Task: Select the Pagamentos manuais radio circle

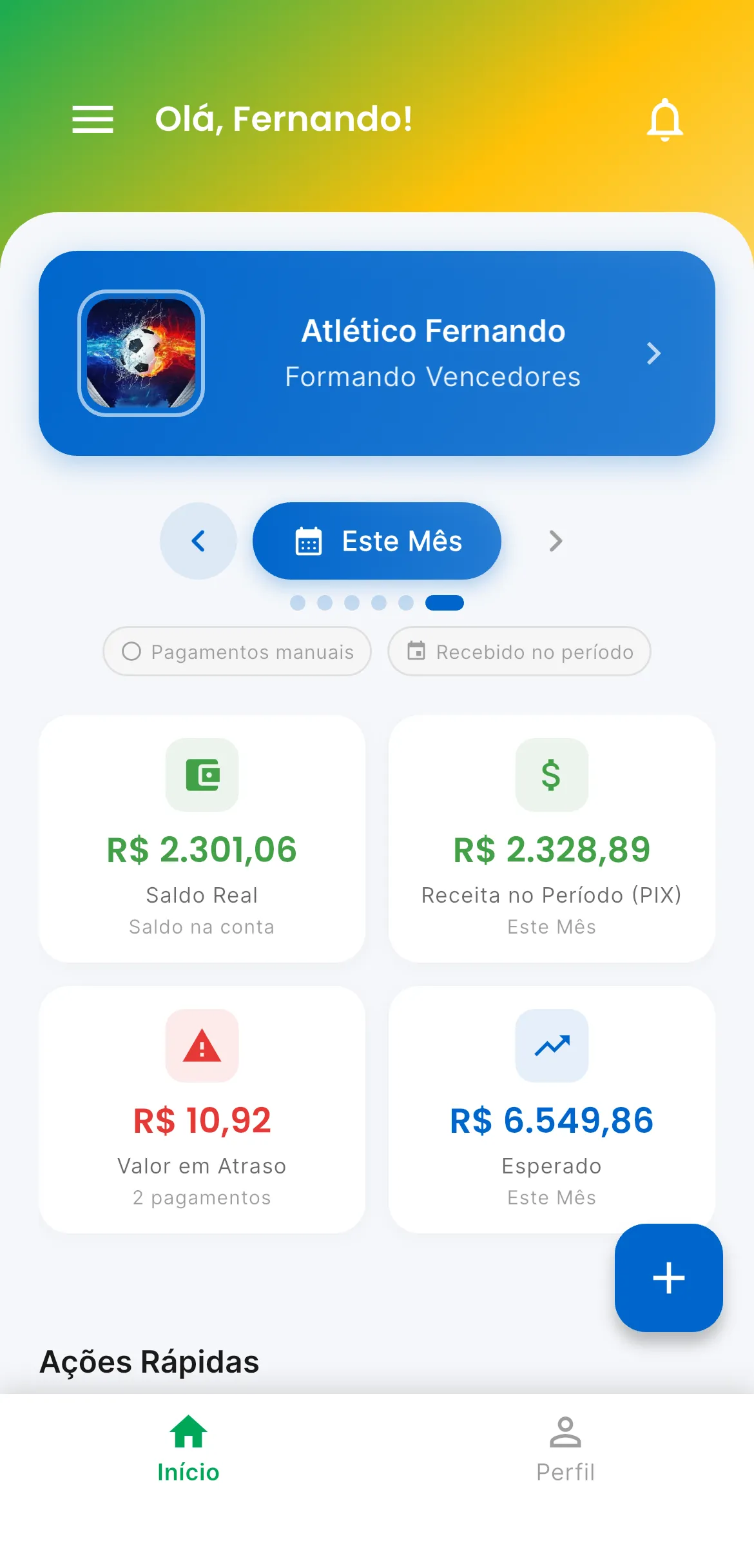Action: (x=132, y=652)
